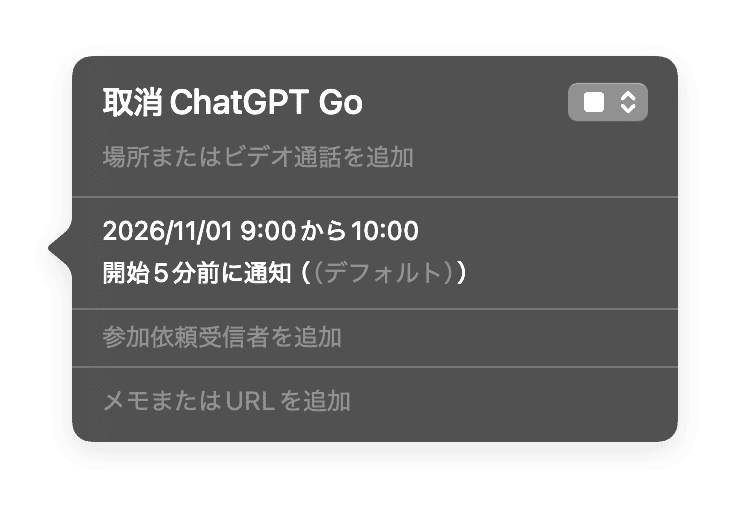Add a note via メモまたはURLを追加
The image size is (750, 530).
pyautogui.click(x=227, y=402)
